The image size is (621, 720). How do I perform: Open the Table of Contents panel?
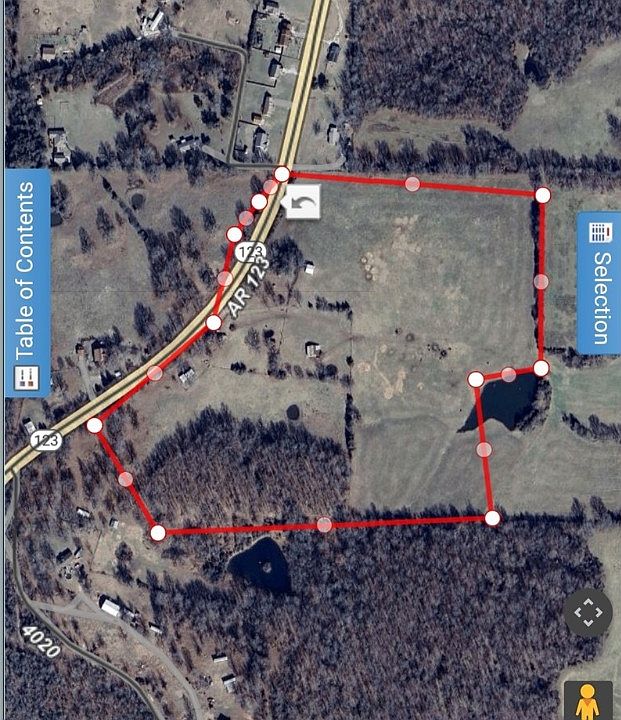pos(26,283)
